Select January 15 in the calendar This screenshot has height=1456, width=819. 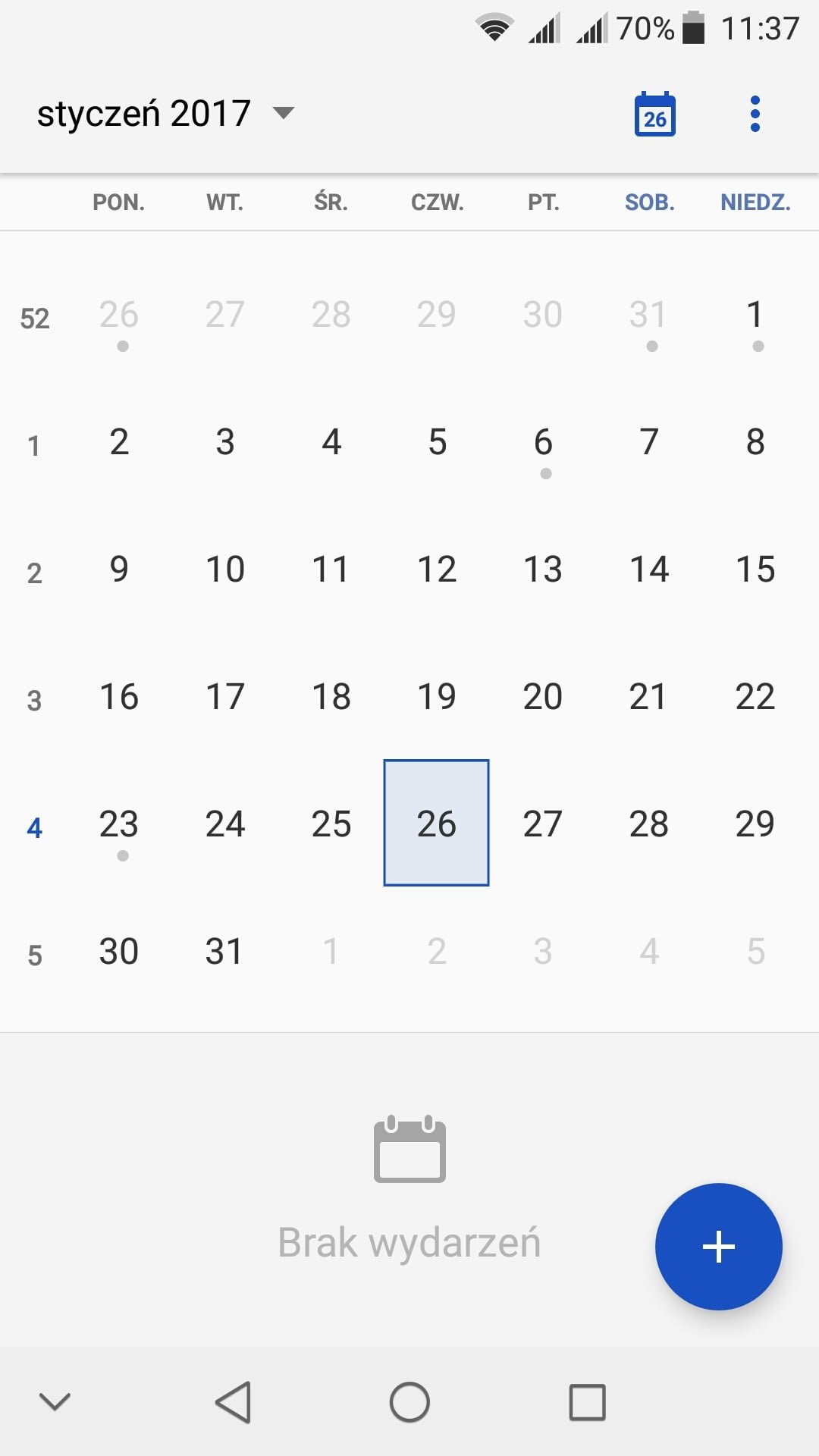tap(755, 570)
